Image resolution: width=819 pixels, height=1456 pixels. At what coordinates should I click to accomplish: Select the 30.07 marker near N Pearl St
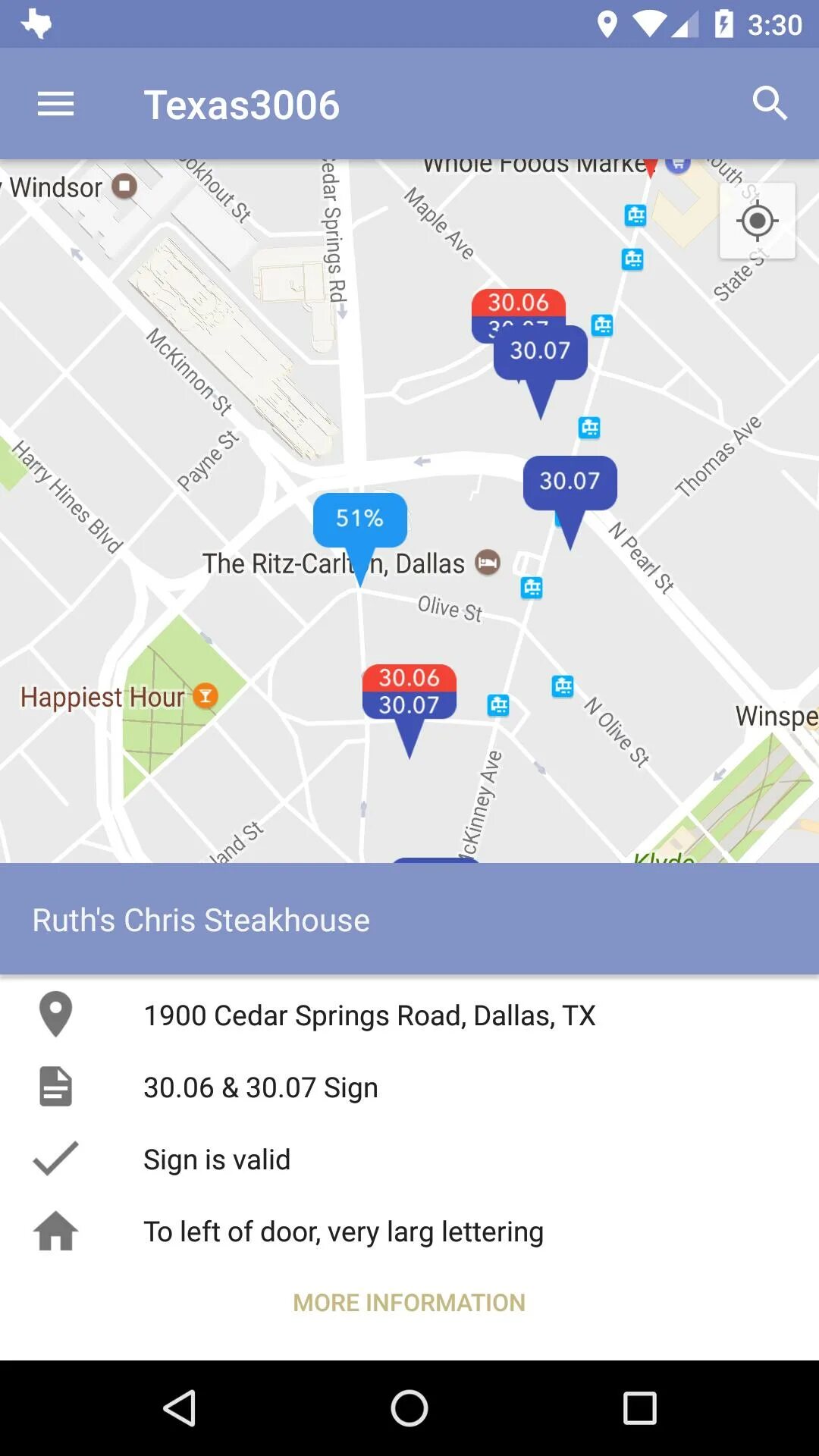pos(570,482)
